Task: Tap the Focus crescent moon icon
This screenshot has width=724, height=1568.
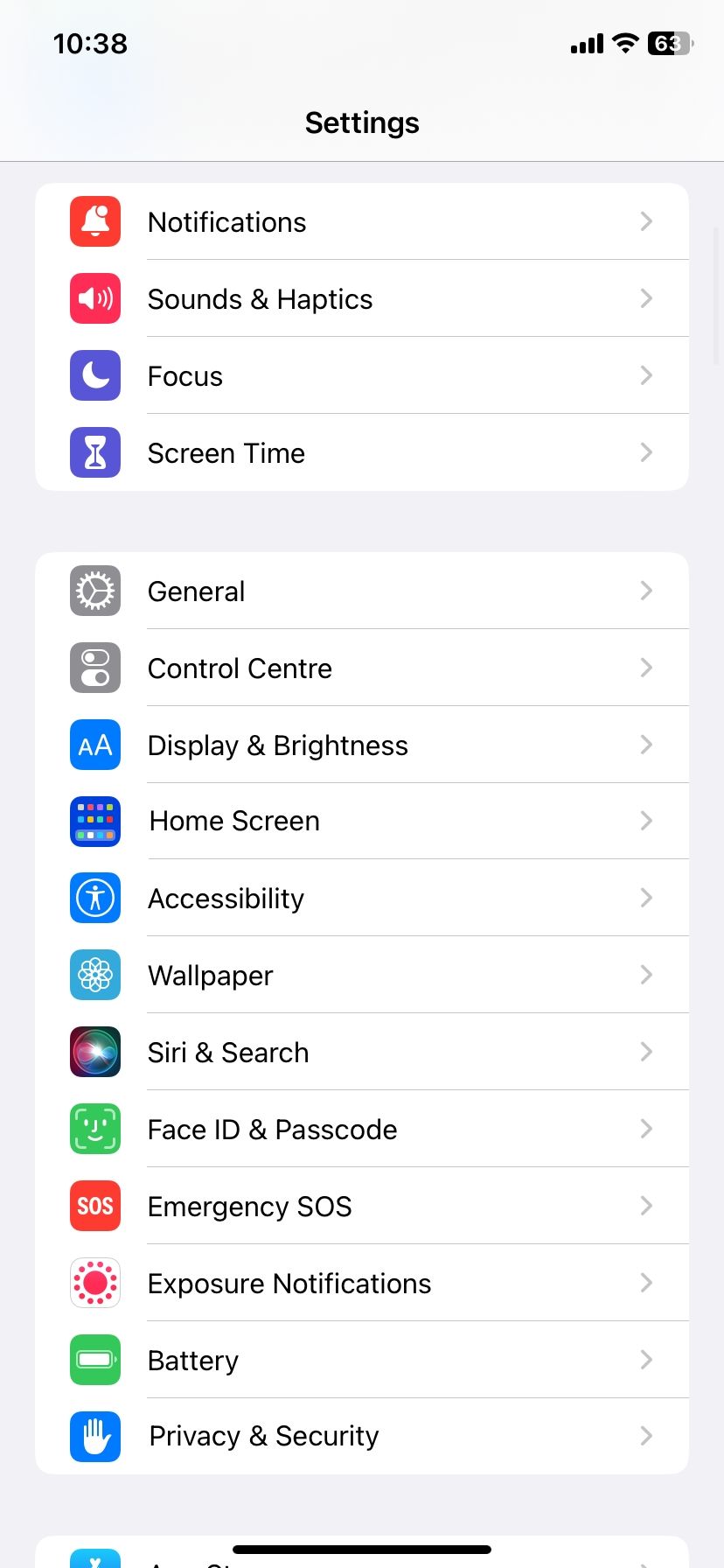Action: (94, 375)
